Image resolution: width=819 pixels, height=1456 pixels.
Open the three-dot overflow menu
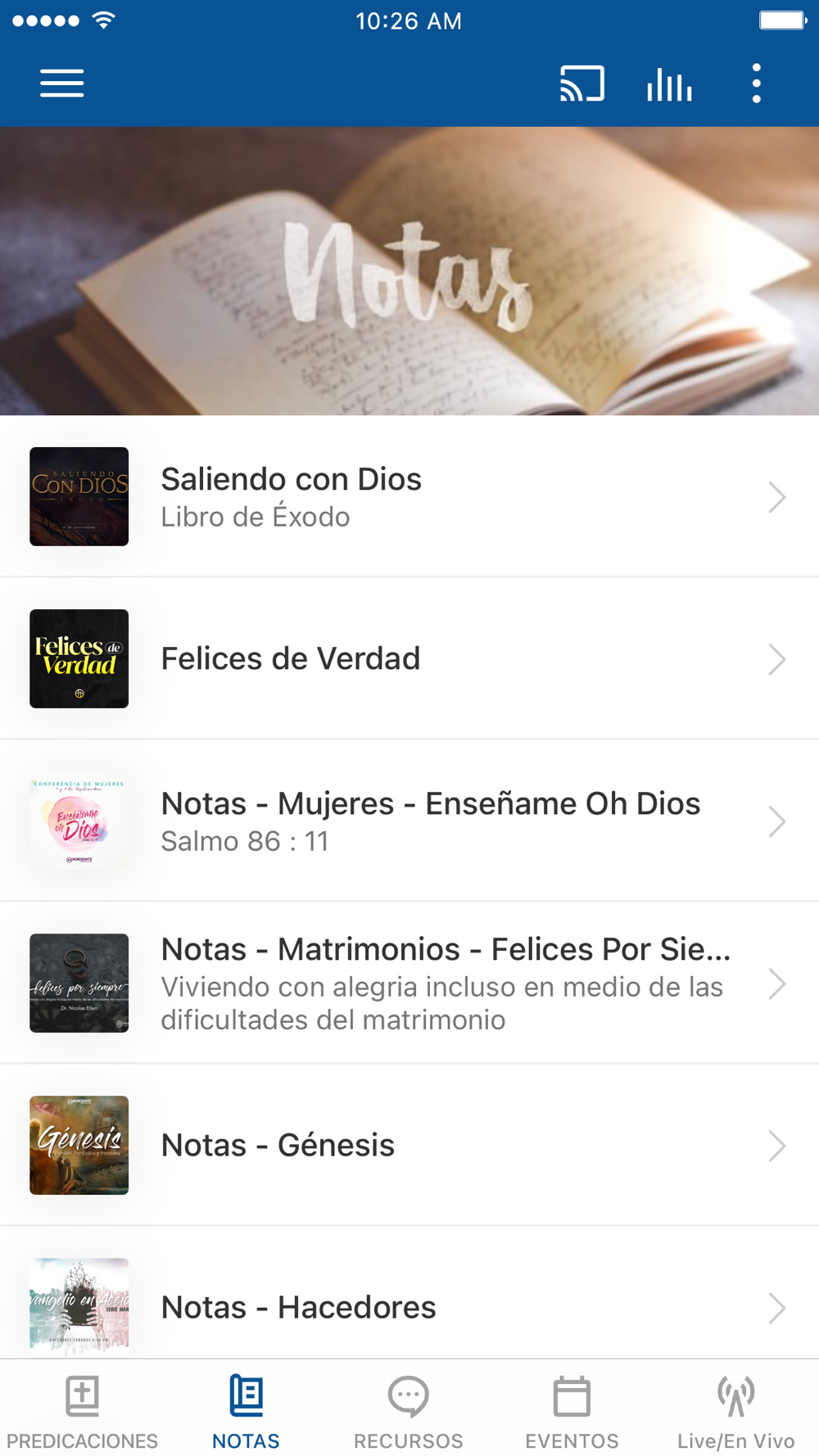757,84
